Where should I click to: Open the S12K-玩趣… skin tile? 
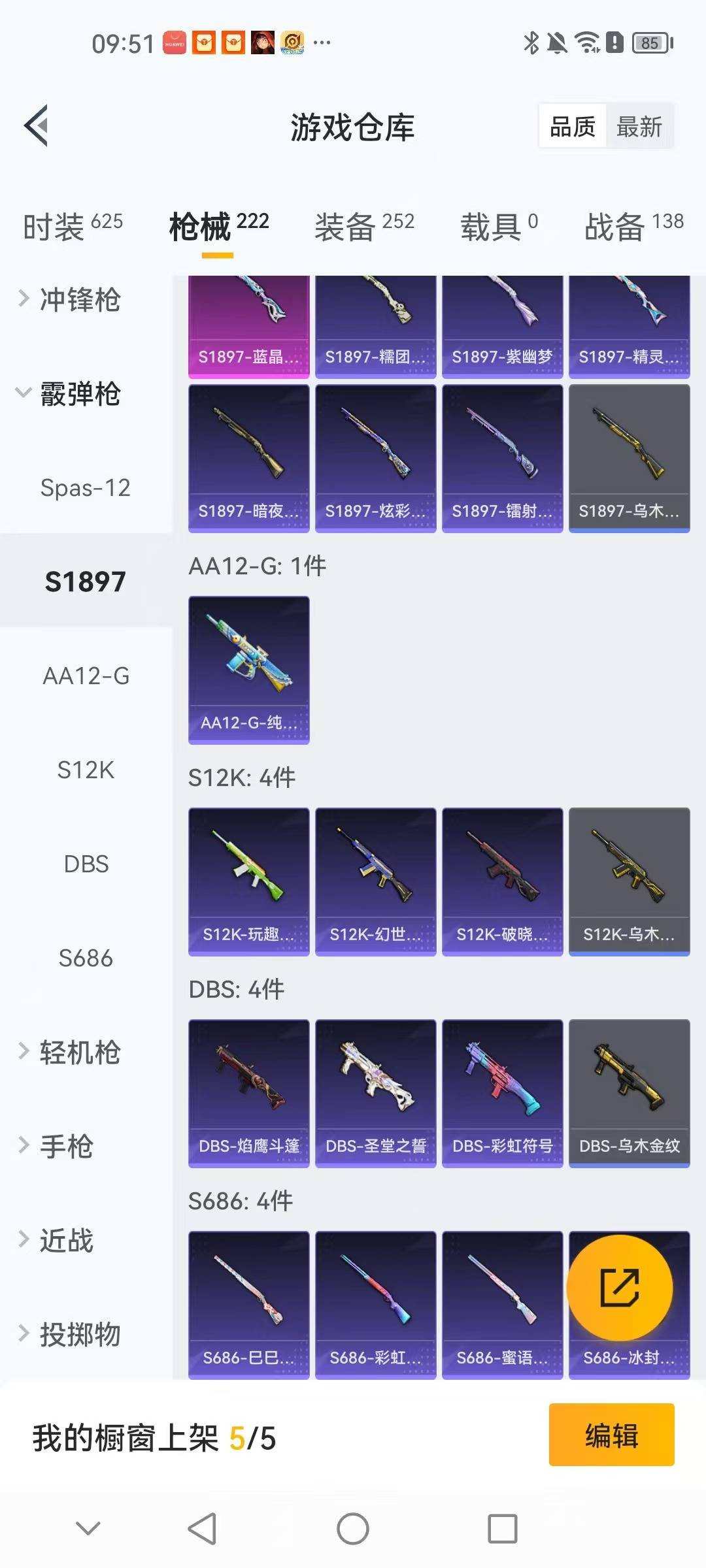(248, 881)
